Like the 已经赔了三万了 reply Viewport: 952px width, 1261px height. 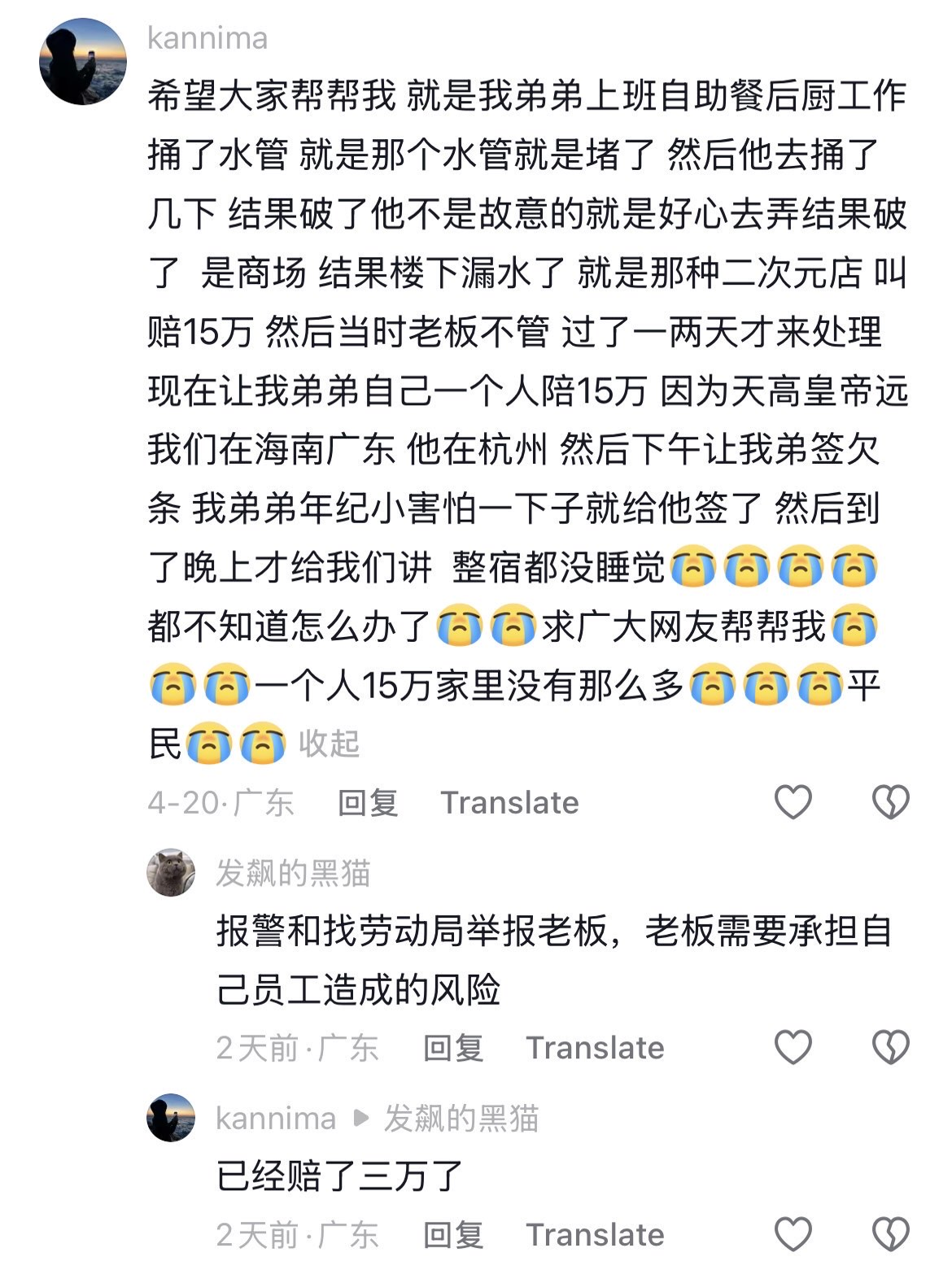793,1234
